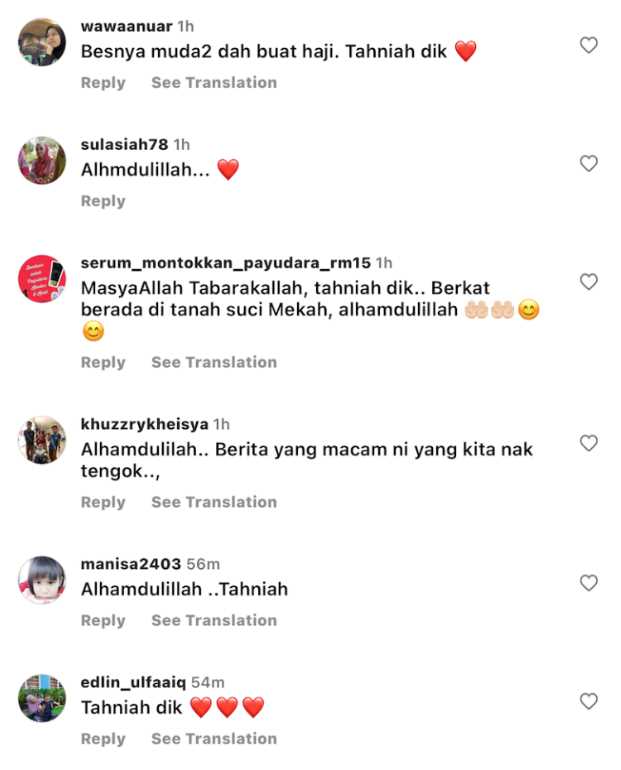Reply to manisa2403's comment
This screenshot has width=621, height=770.
click(x=103, y=620)
